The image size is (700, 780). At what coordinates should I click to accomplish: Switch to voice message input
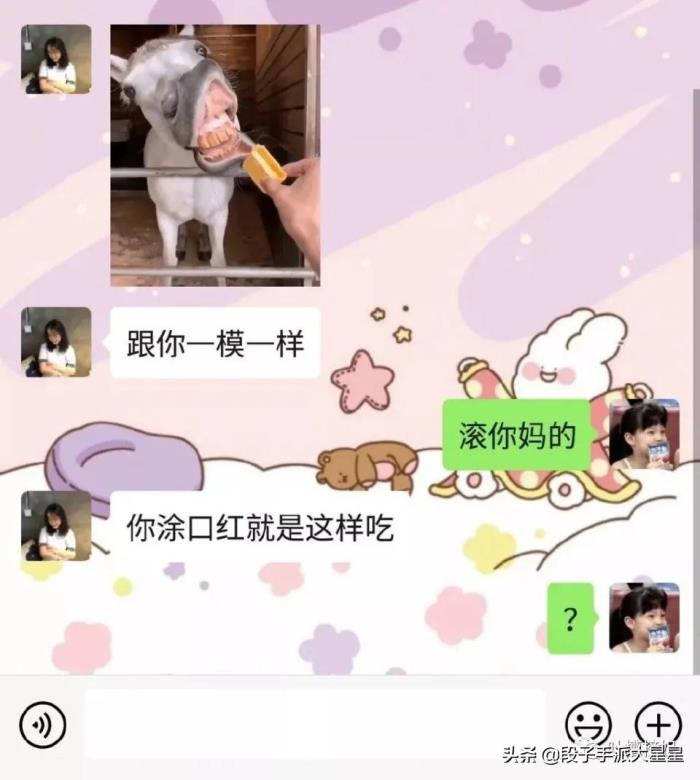pos(42,724)
